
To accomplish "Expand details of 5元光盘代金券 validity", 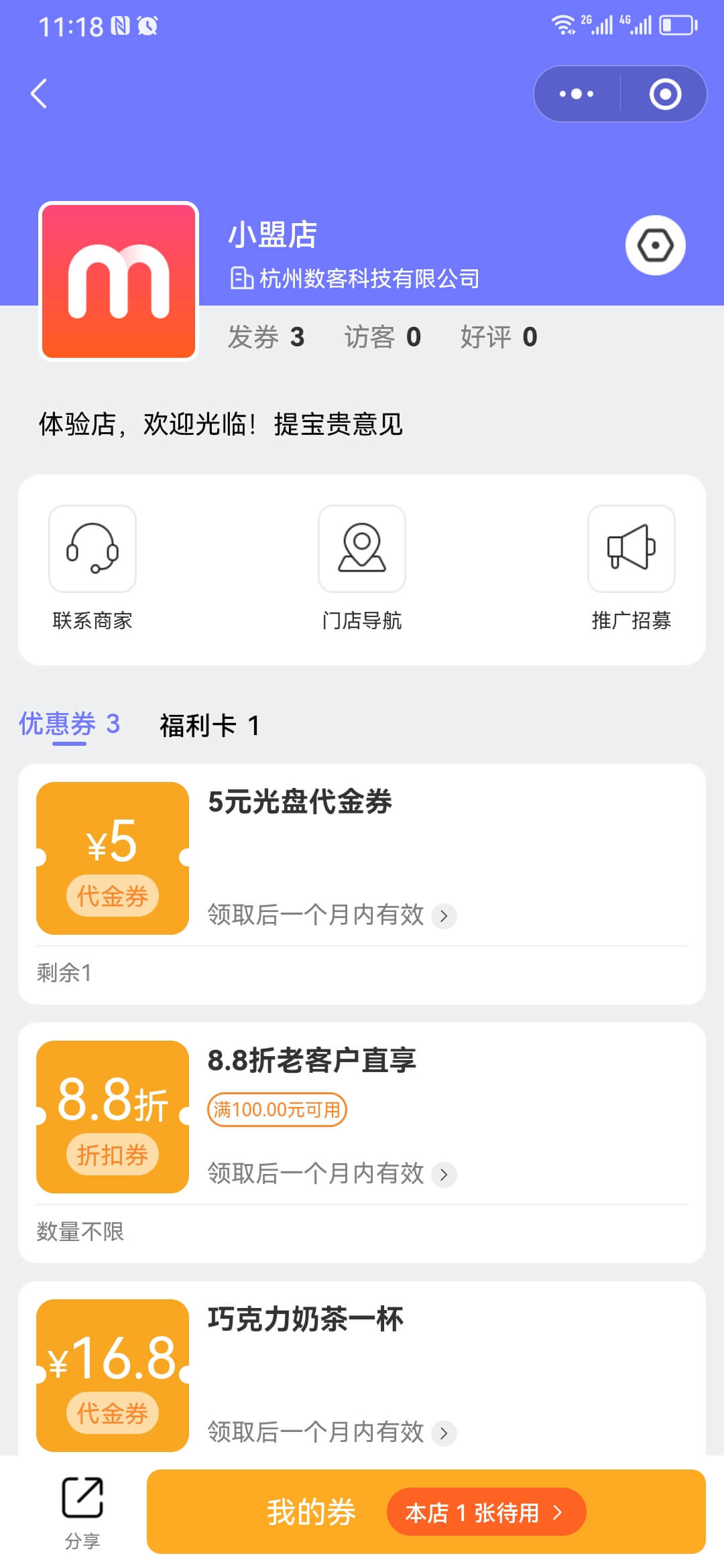I will tap(444, 915).
